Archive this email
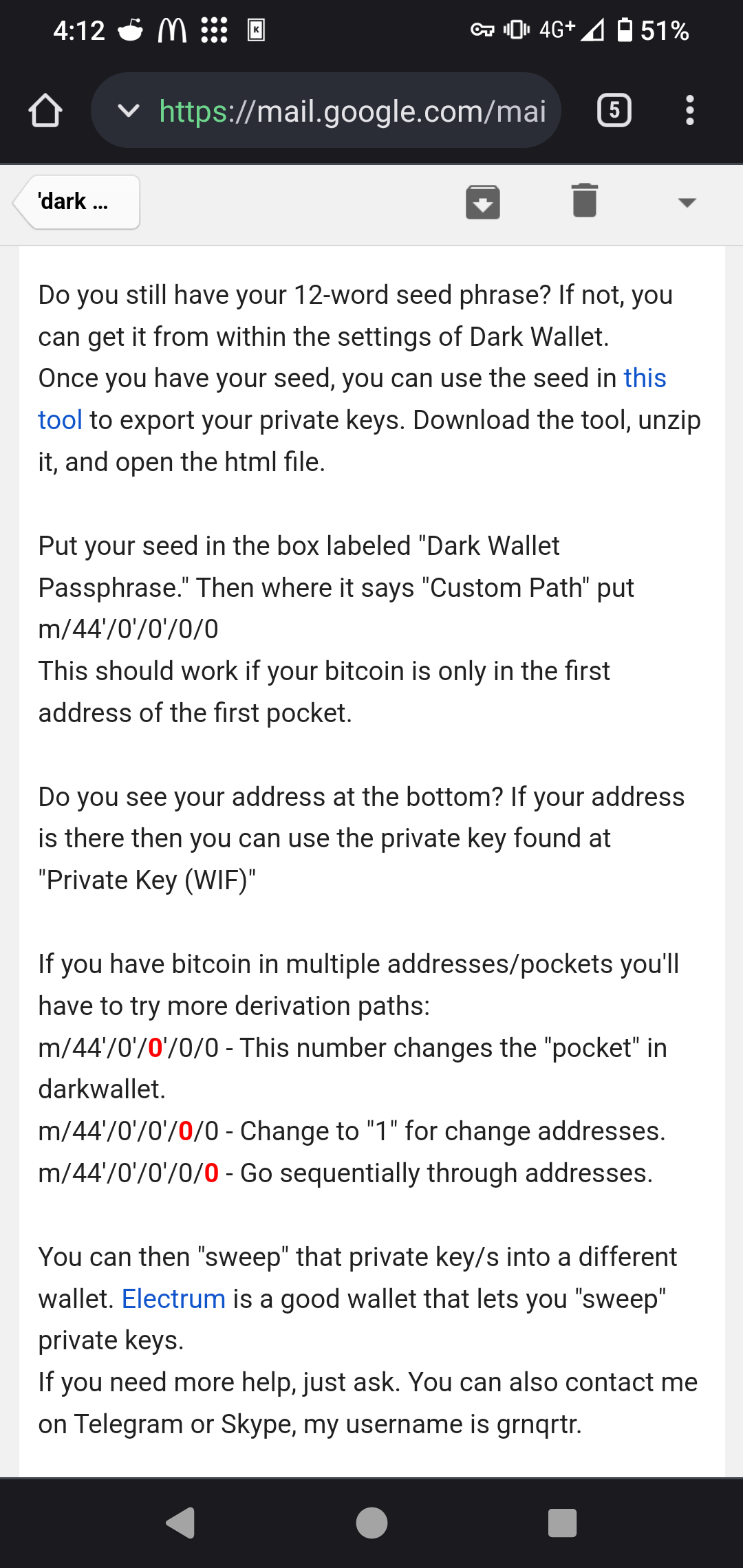This screenshot has width=743, height=1568. pos(483,202)
